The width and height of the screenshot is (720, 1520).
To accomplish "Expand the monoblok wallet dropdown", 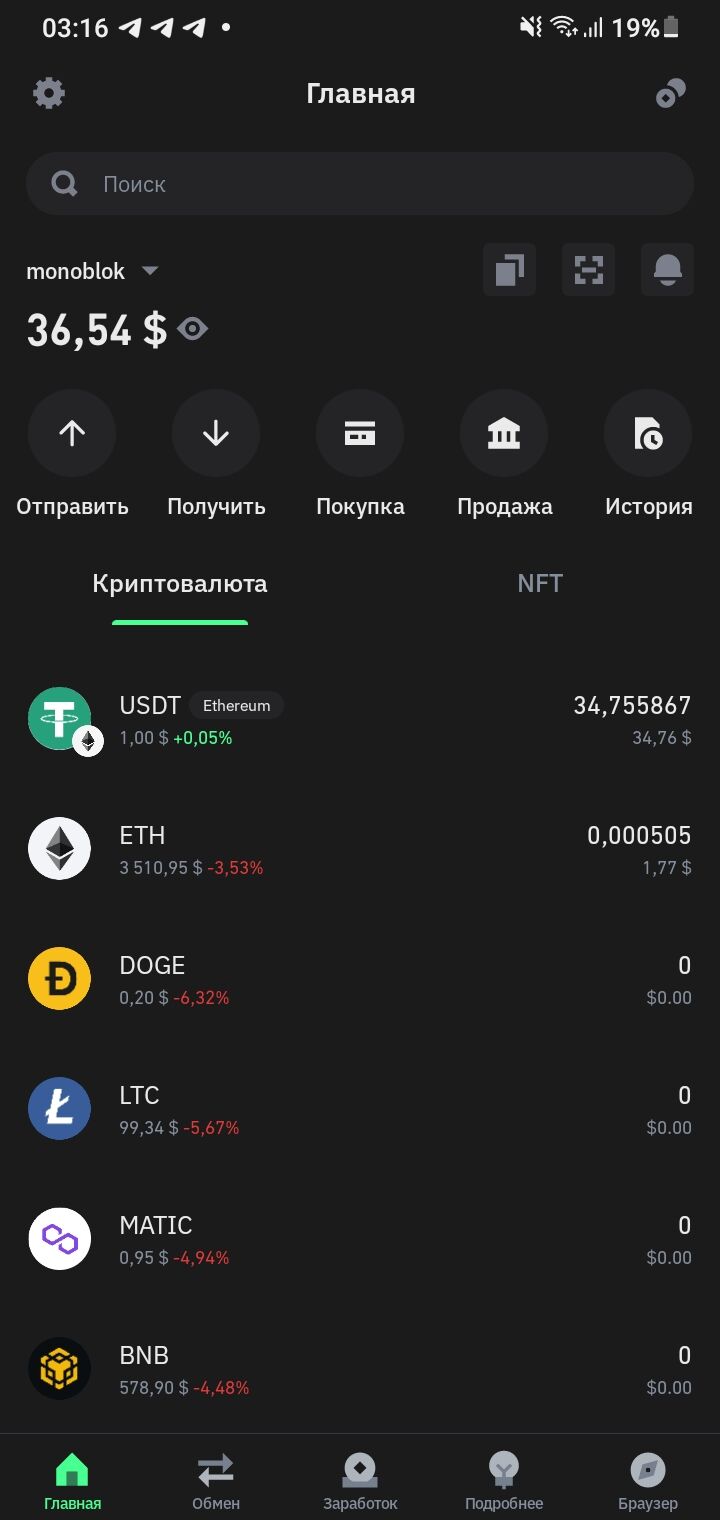I will point(93,271).
